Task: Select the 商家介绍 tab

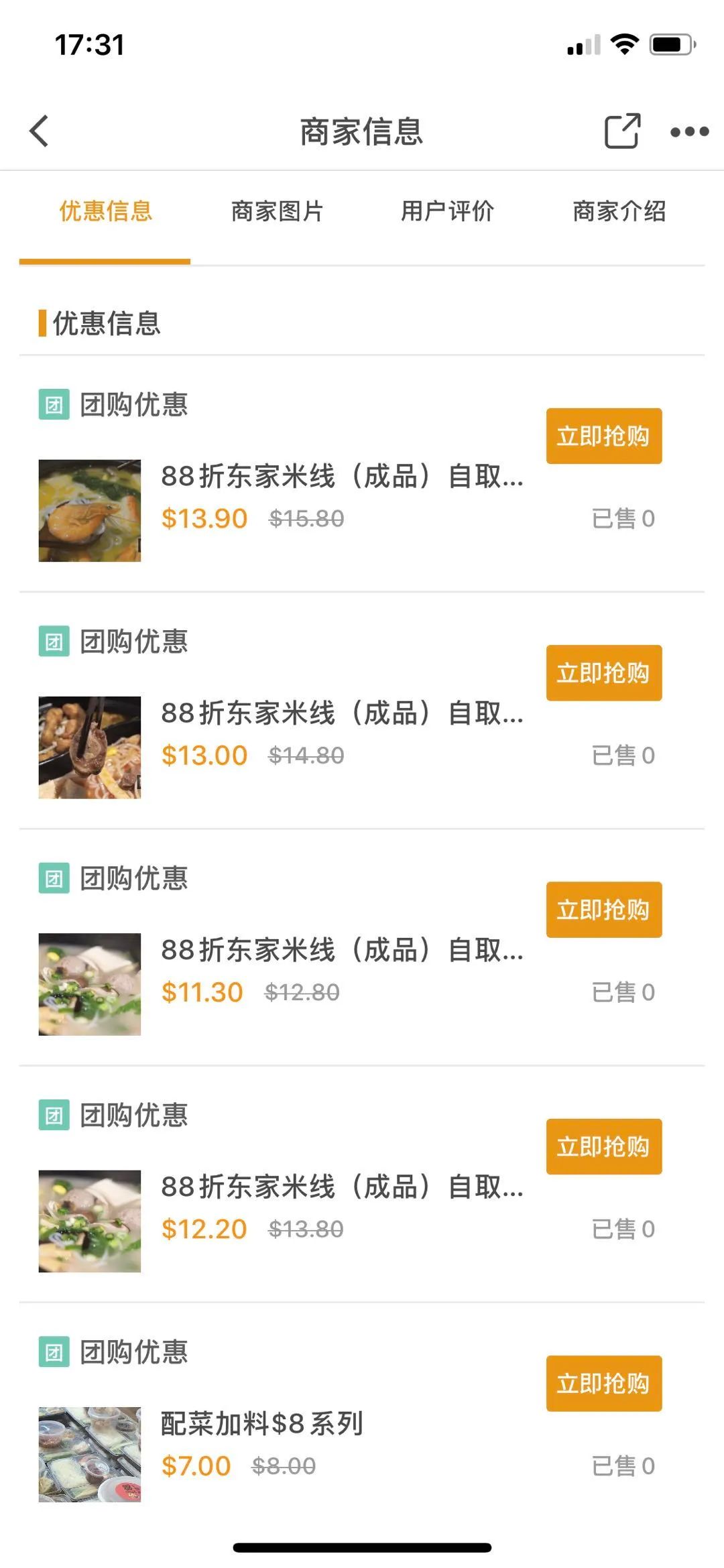Action: pos(619,211)
